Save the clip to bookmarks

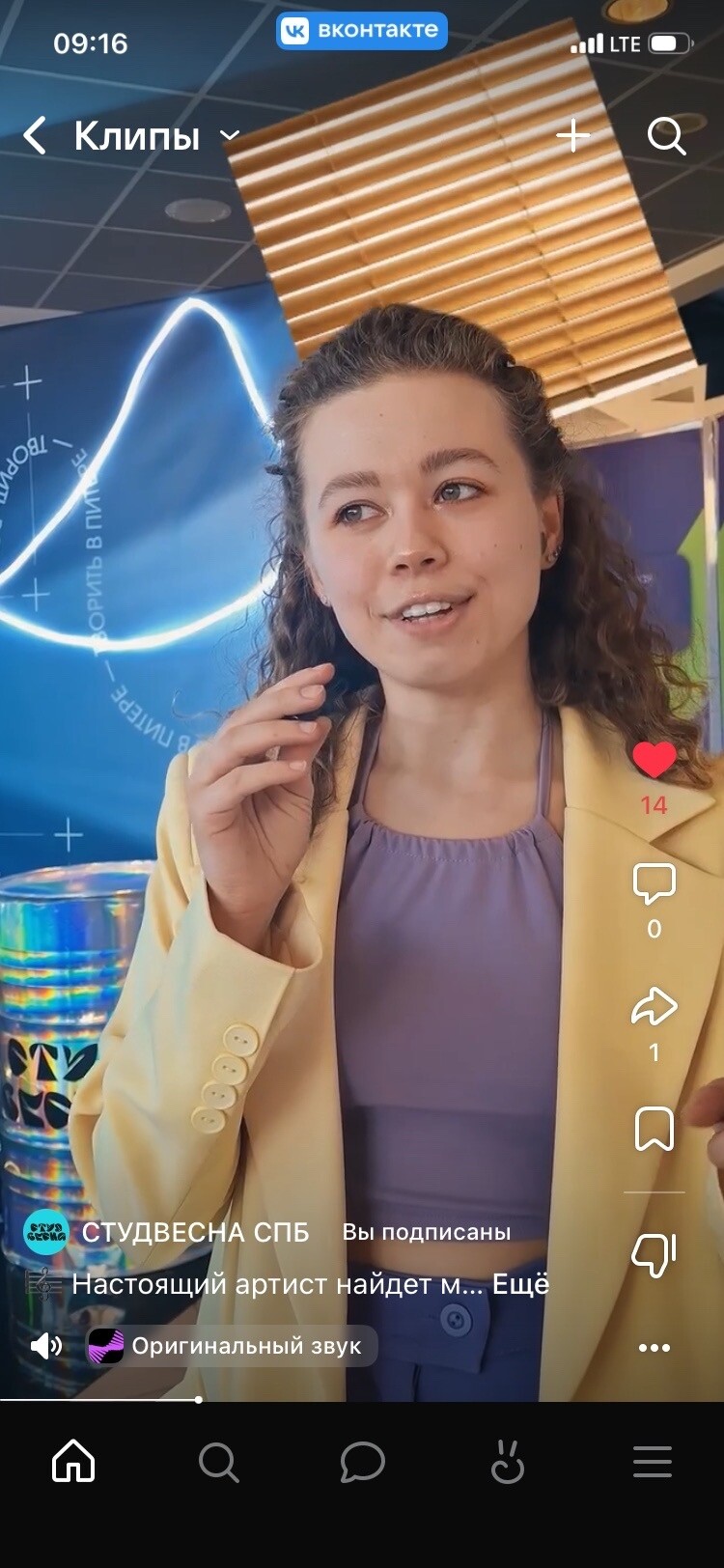pos(654,1129)
